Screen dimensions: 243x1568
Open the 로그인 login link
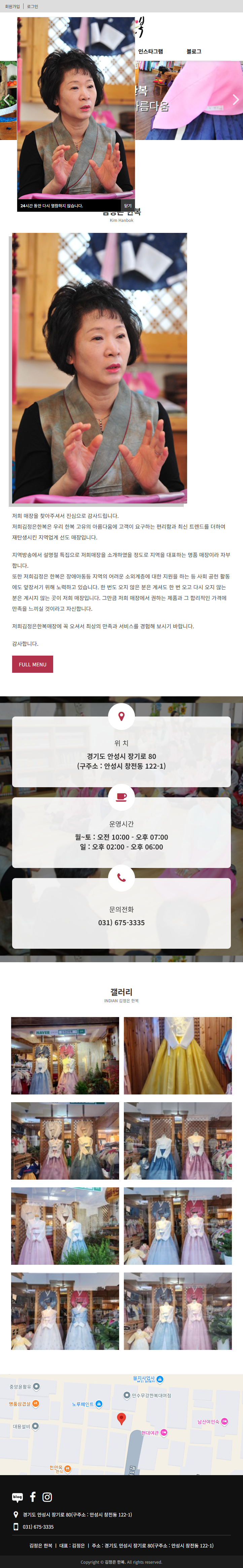coord(32,7)
